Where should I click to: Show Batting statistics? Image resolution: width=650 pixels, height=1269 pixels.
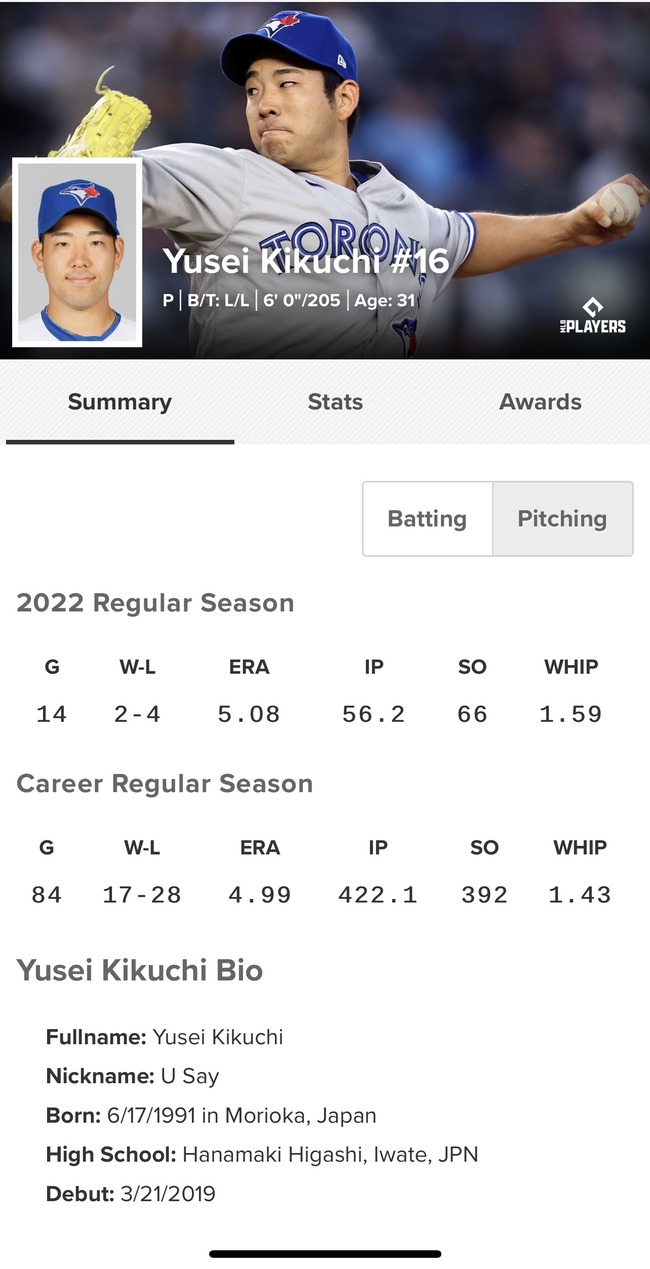(x=427, y=519)
